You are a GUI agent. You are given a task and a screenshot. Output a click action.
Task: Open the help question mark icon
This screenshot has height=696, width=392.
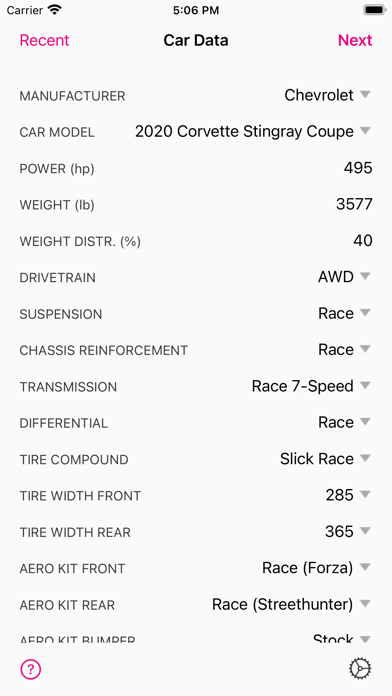click(x=31, y=669)
